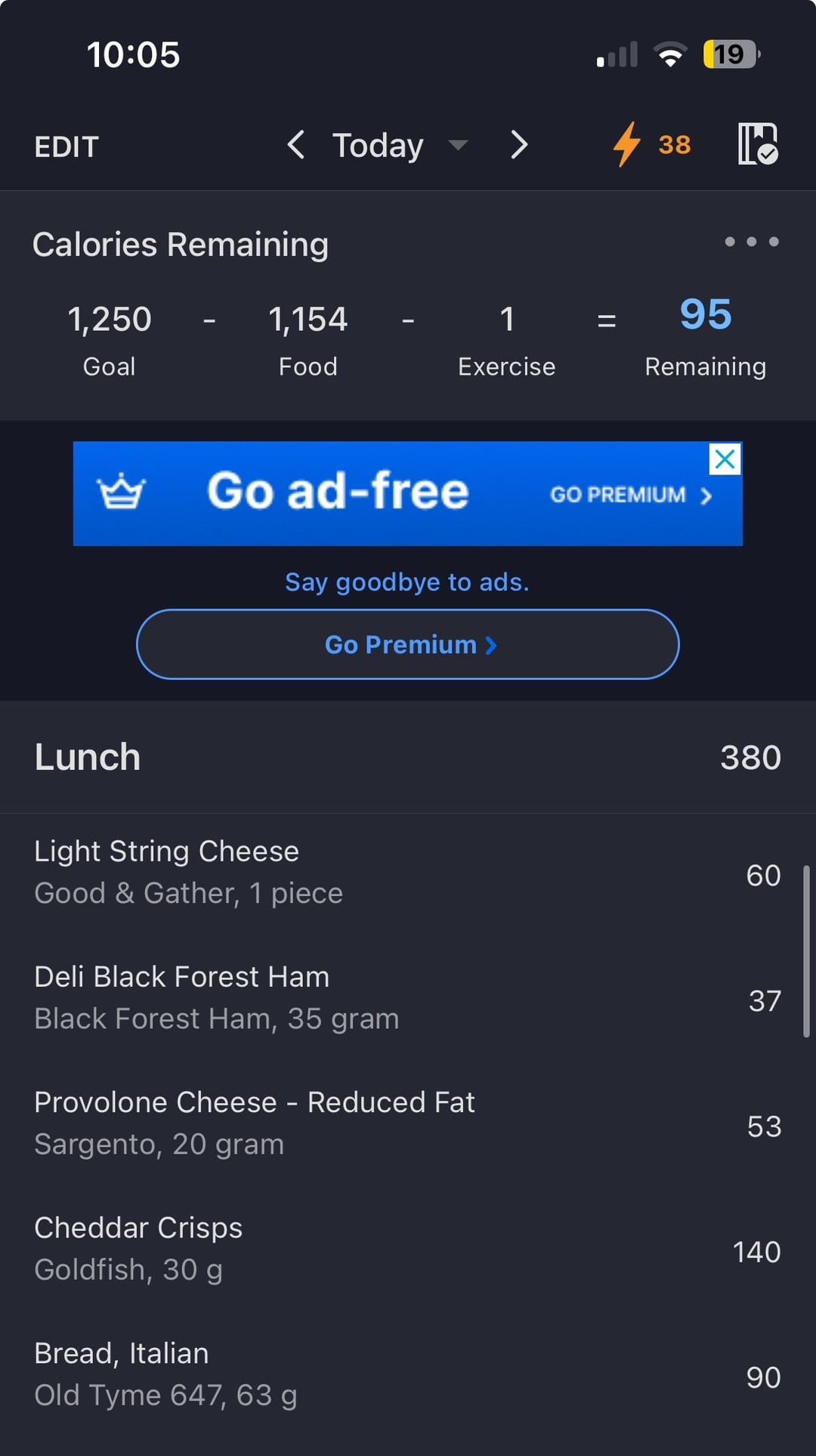Go to the previous day
Viewport: 816px width, 1456px height.
coord(296,144)
